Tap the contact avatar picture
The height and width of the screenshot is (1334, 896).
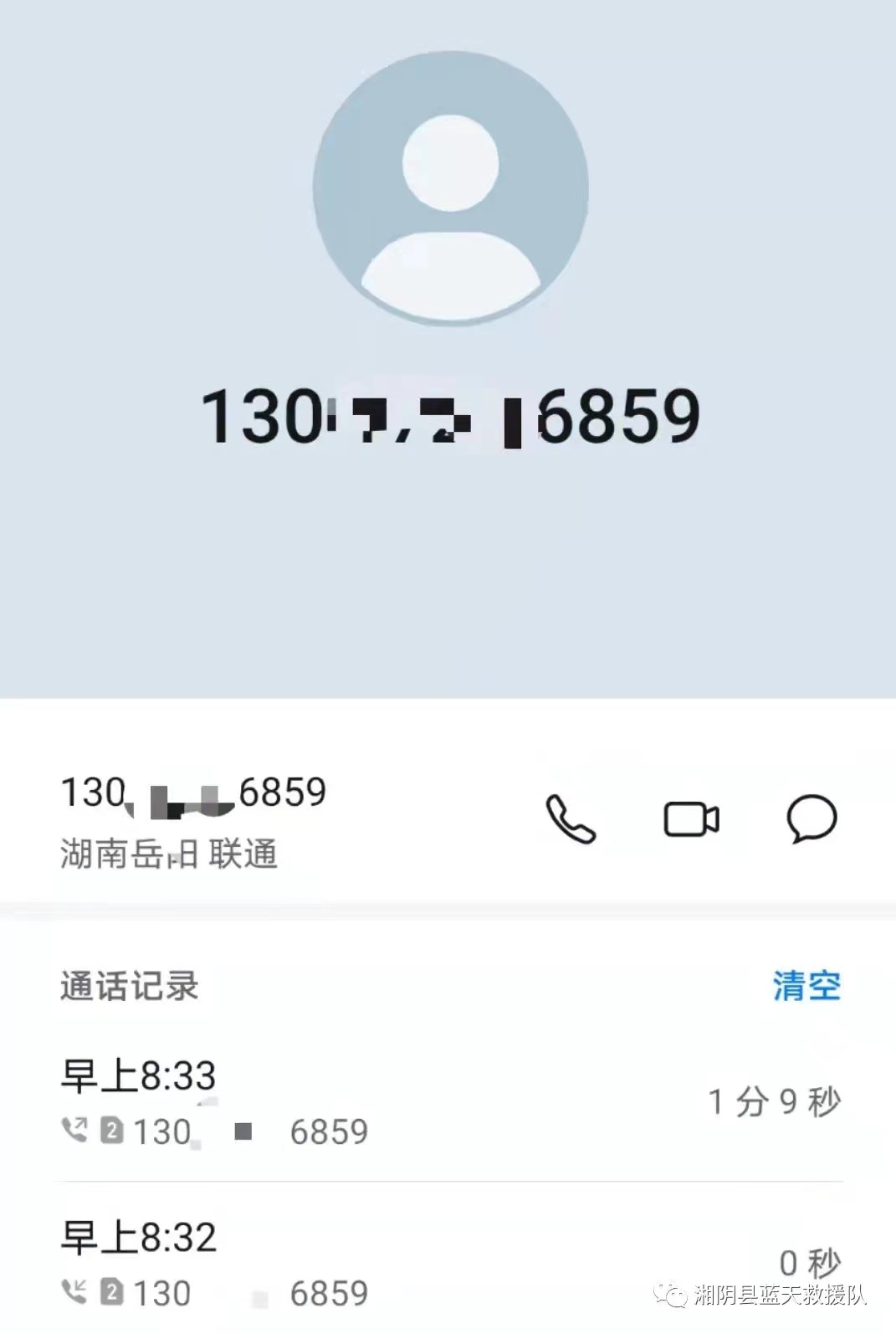pos(450,188)
